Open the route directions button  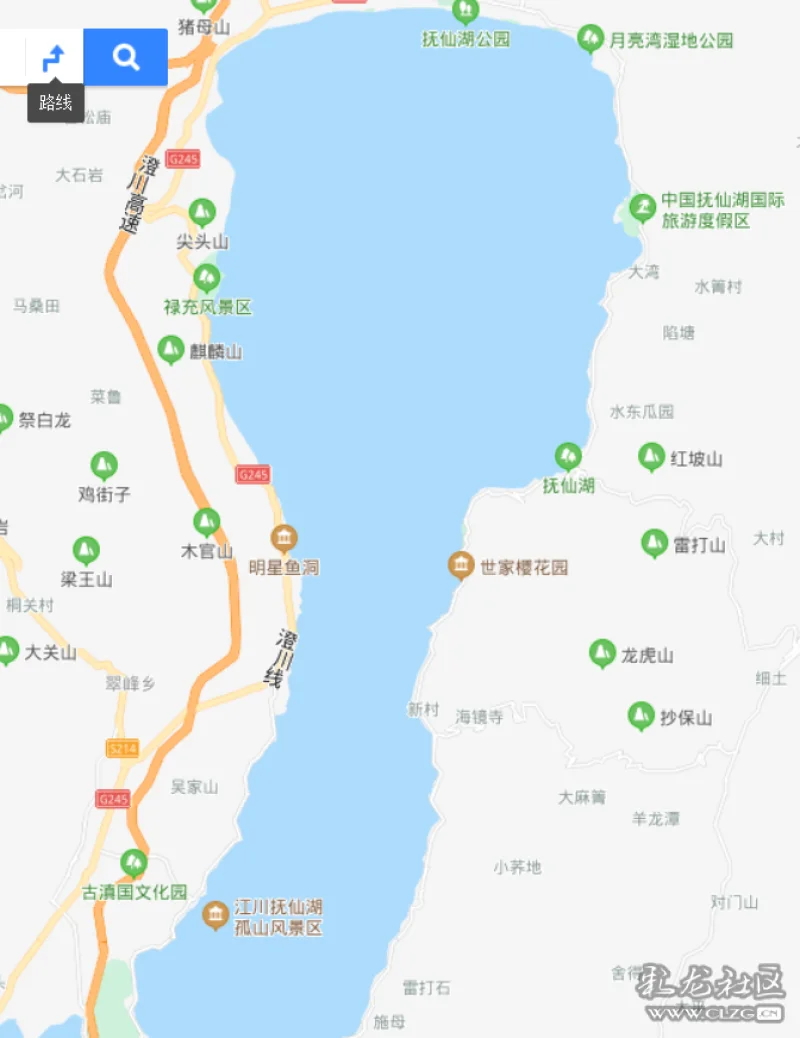54,58
